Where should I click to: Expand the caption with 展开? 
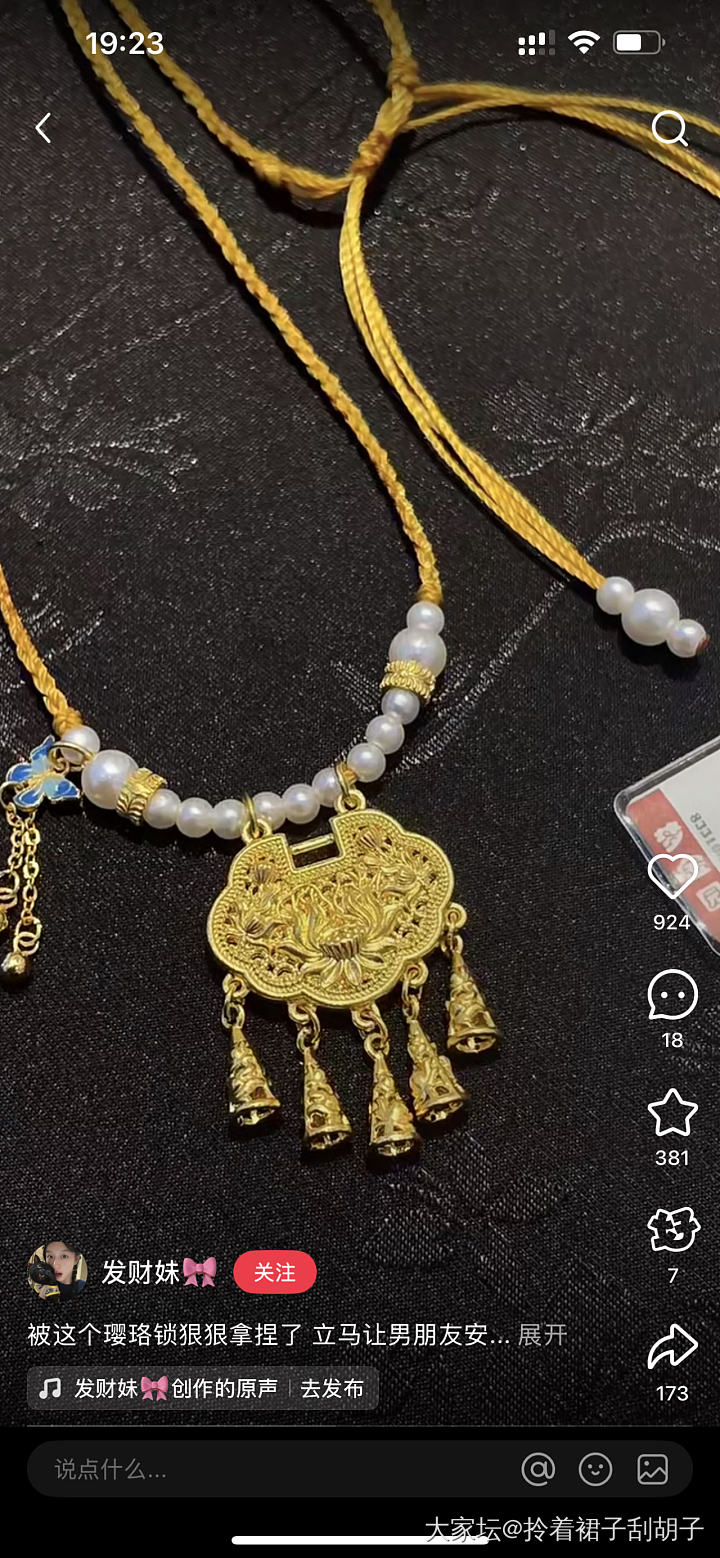tap(543, 1334)
